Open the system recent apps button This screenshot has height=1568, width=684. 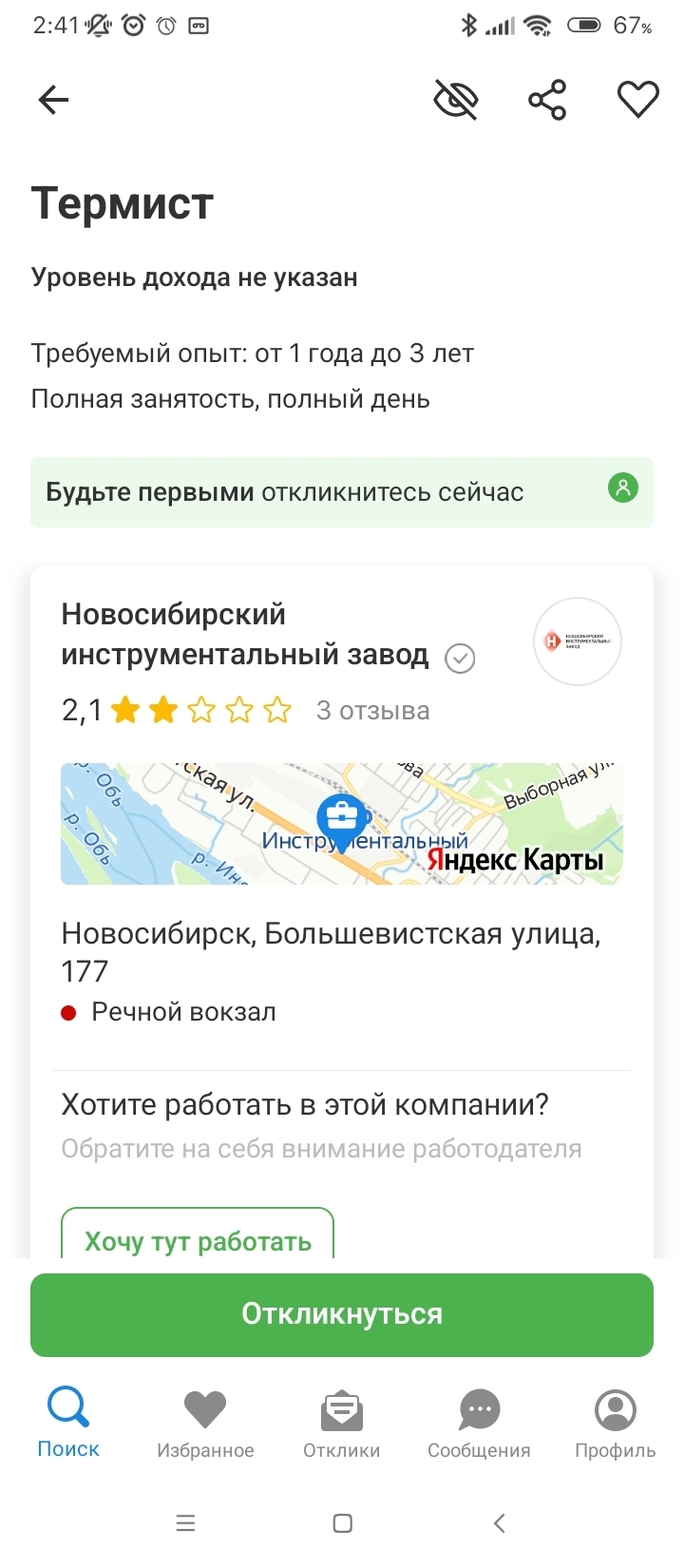[x=185, y=1523]
